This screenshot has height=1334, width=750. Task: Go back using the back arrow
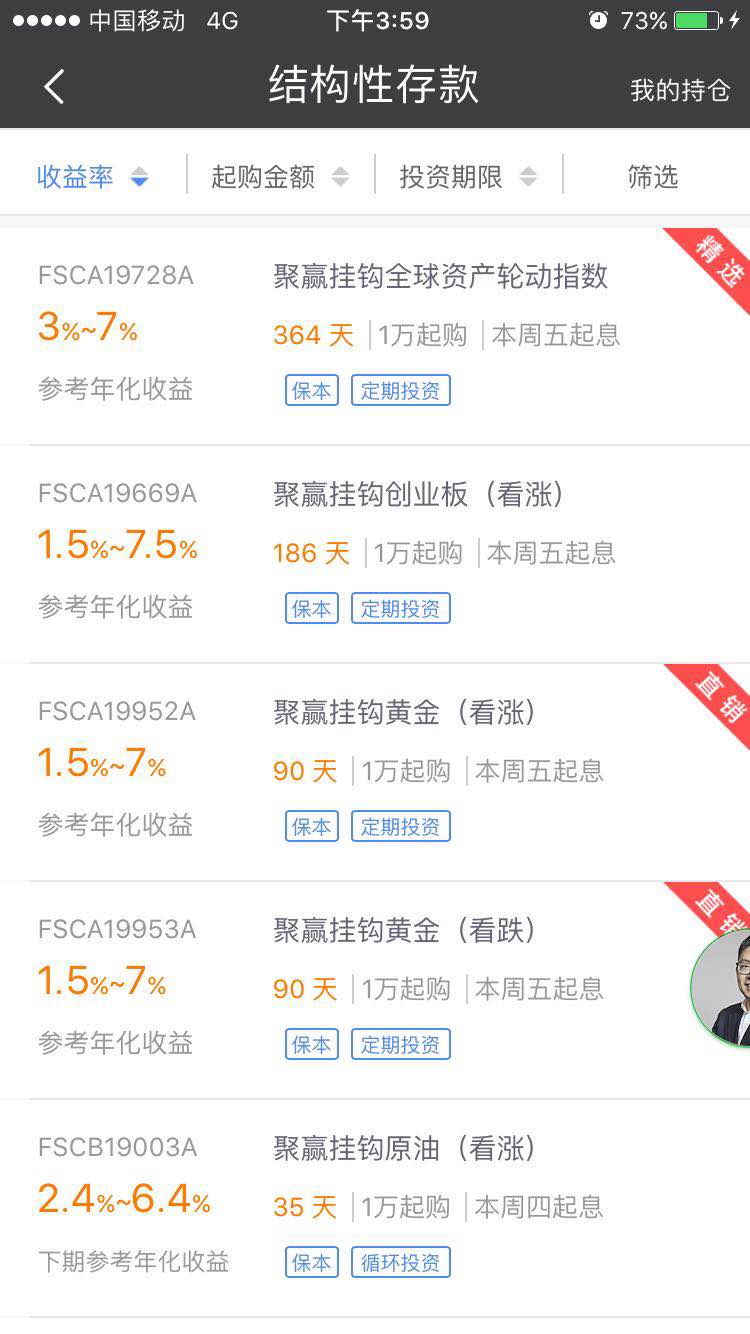[x=54, y=87]
